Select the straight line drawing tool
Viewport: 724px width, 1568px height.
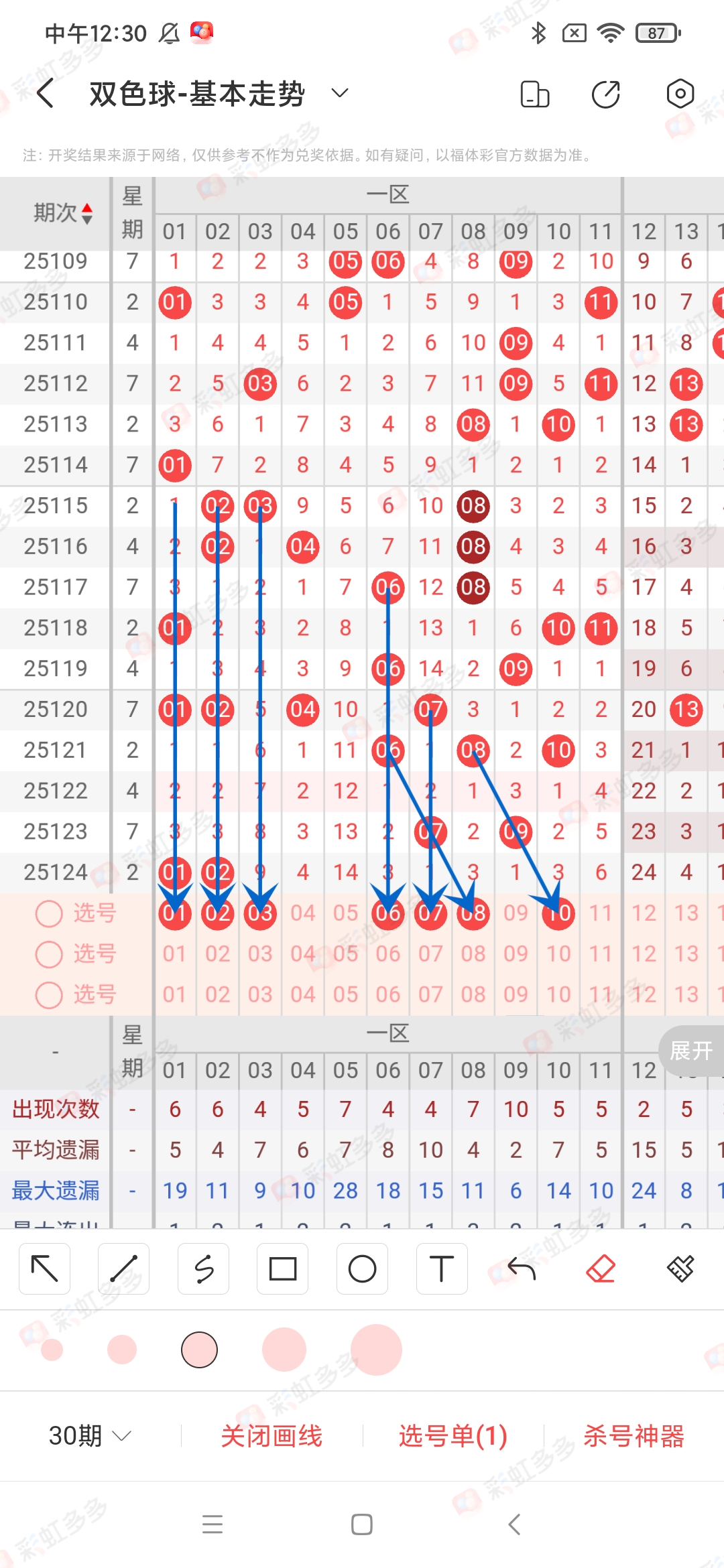[123, 1268]
